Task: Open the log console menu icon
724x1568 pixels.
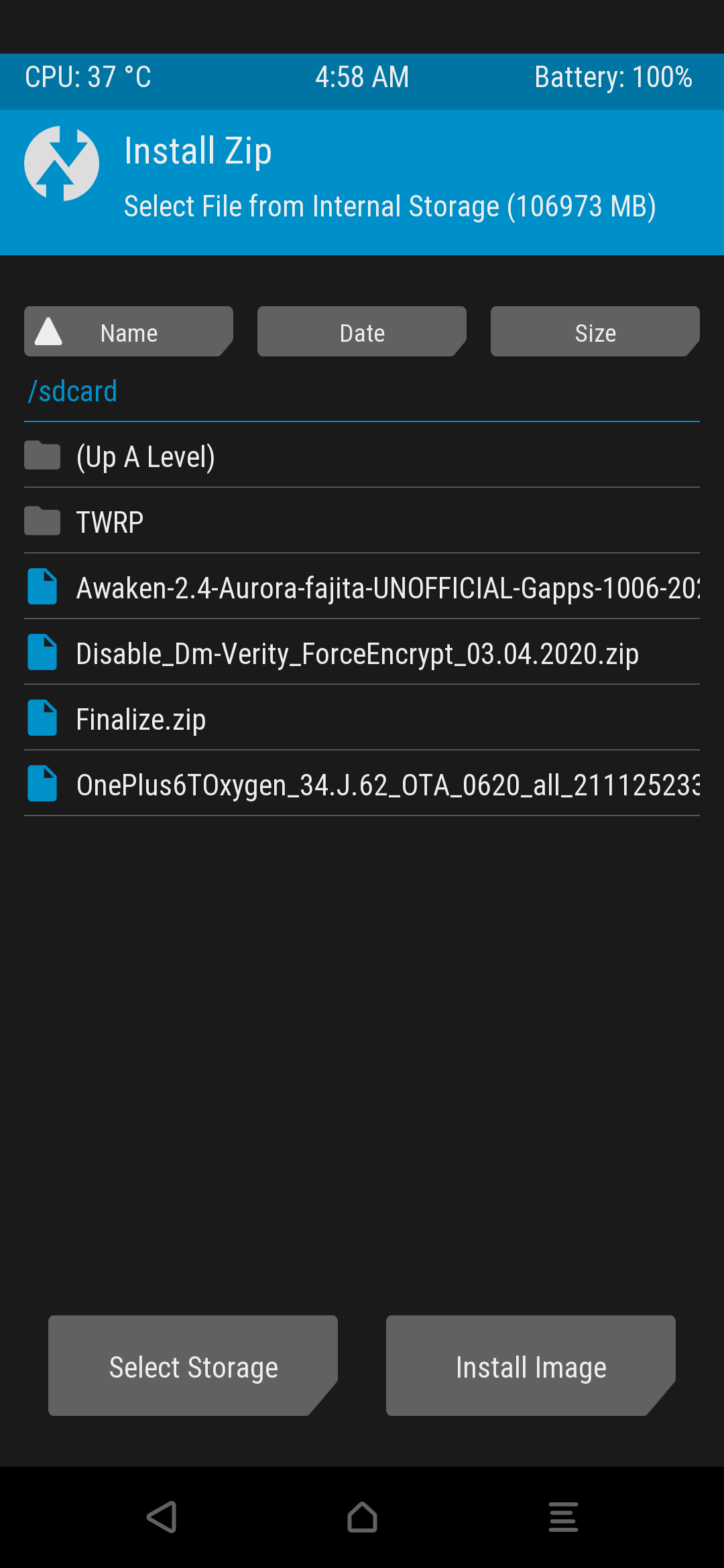Action: (563, 1517)
